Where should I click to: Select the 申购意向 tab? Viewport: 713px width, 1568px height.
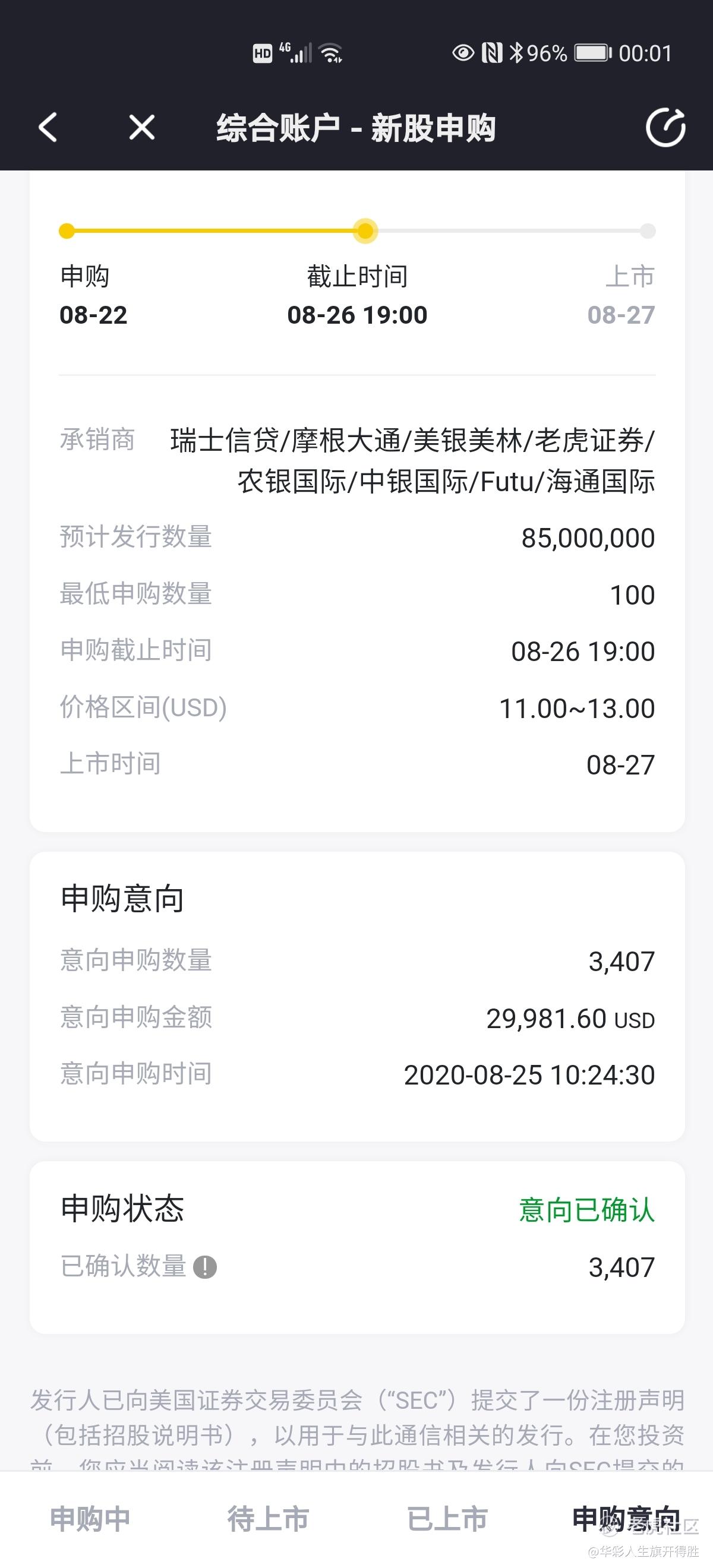point(626,1519)
